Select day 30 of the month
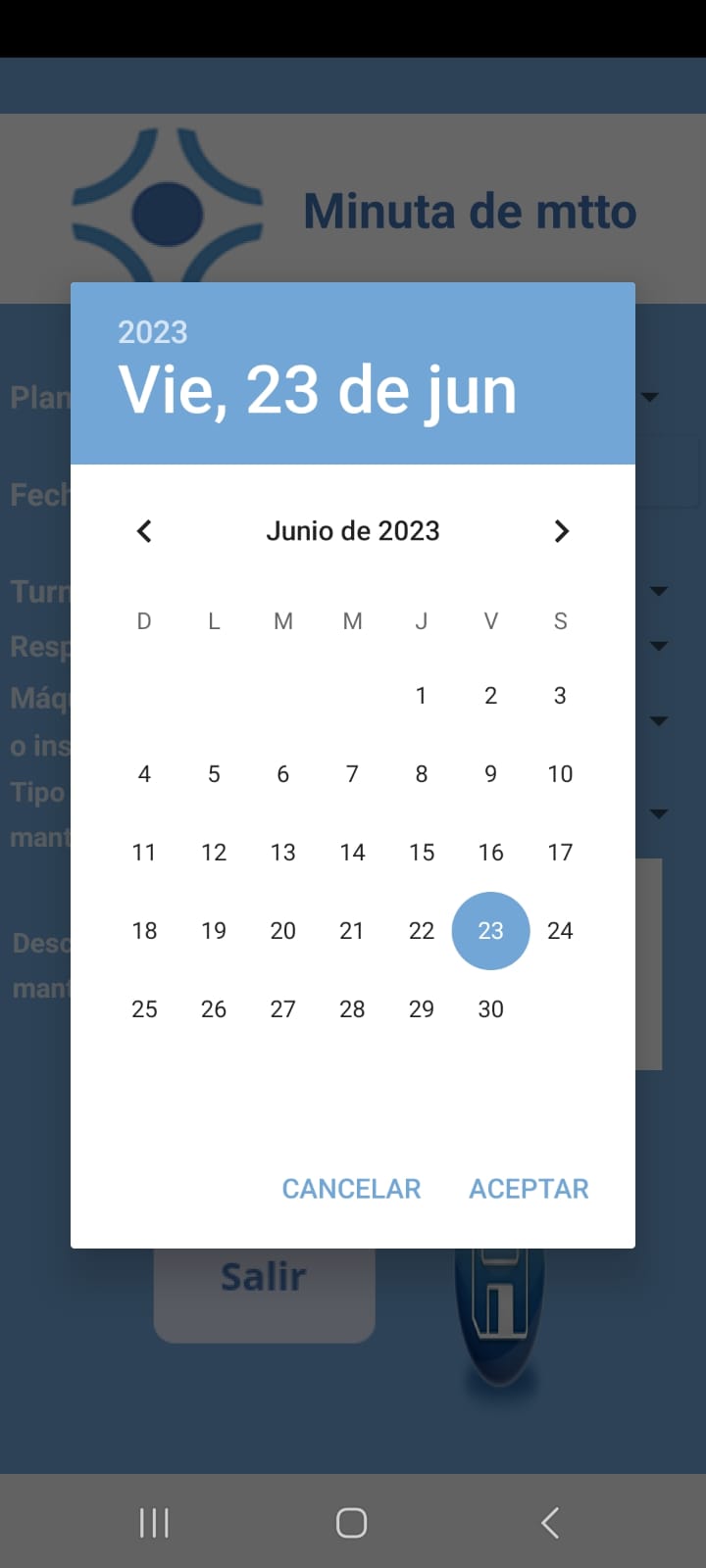The height and width of the screenshot is (1568, 706). pyautogui.click(x=490, y=1009)
